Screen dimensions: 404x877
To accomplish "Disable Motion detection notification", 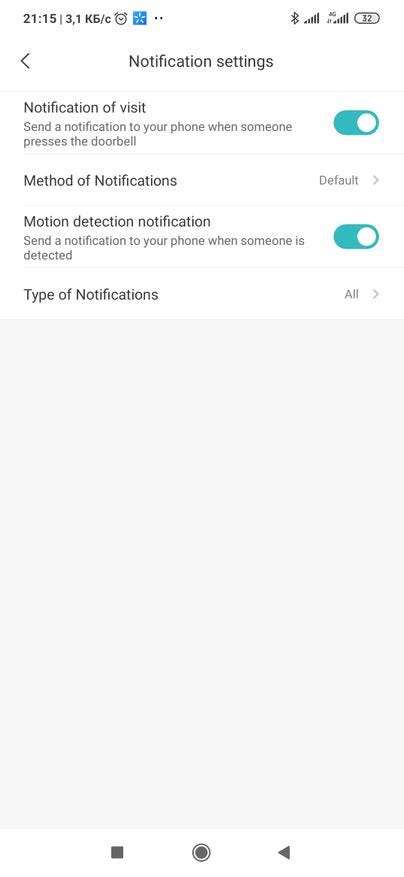I will pos(356,237).
